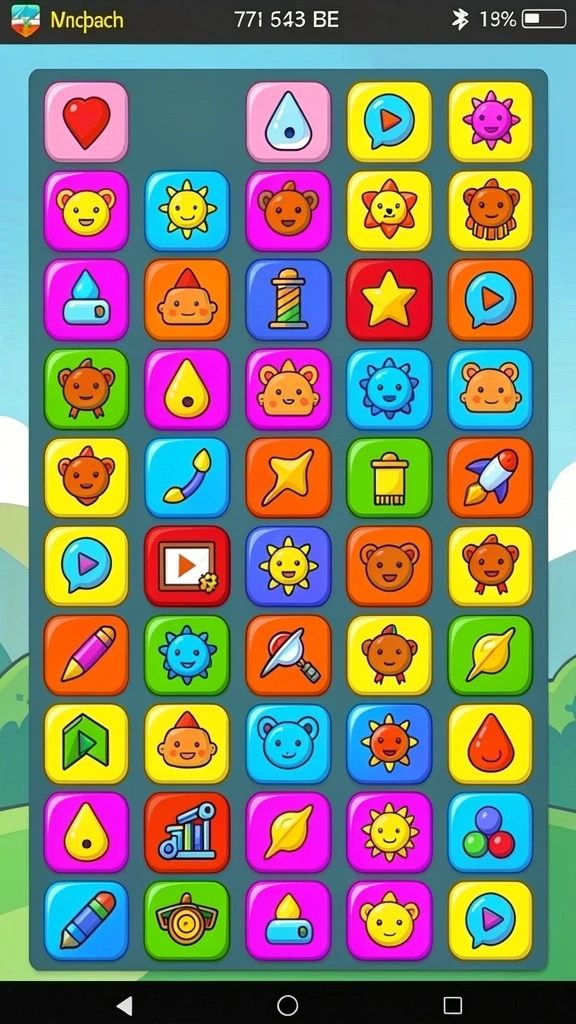The image size is (576, 1024).
Task: Select the four-point star on orange tile
Action: tap(288, 477)
